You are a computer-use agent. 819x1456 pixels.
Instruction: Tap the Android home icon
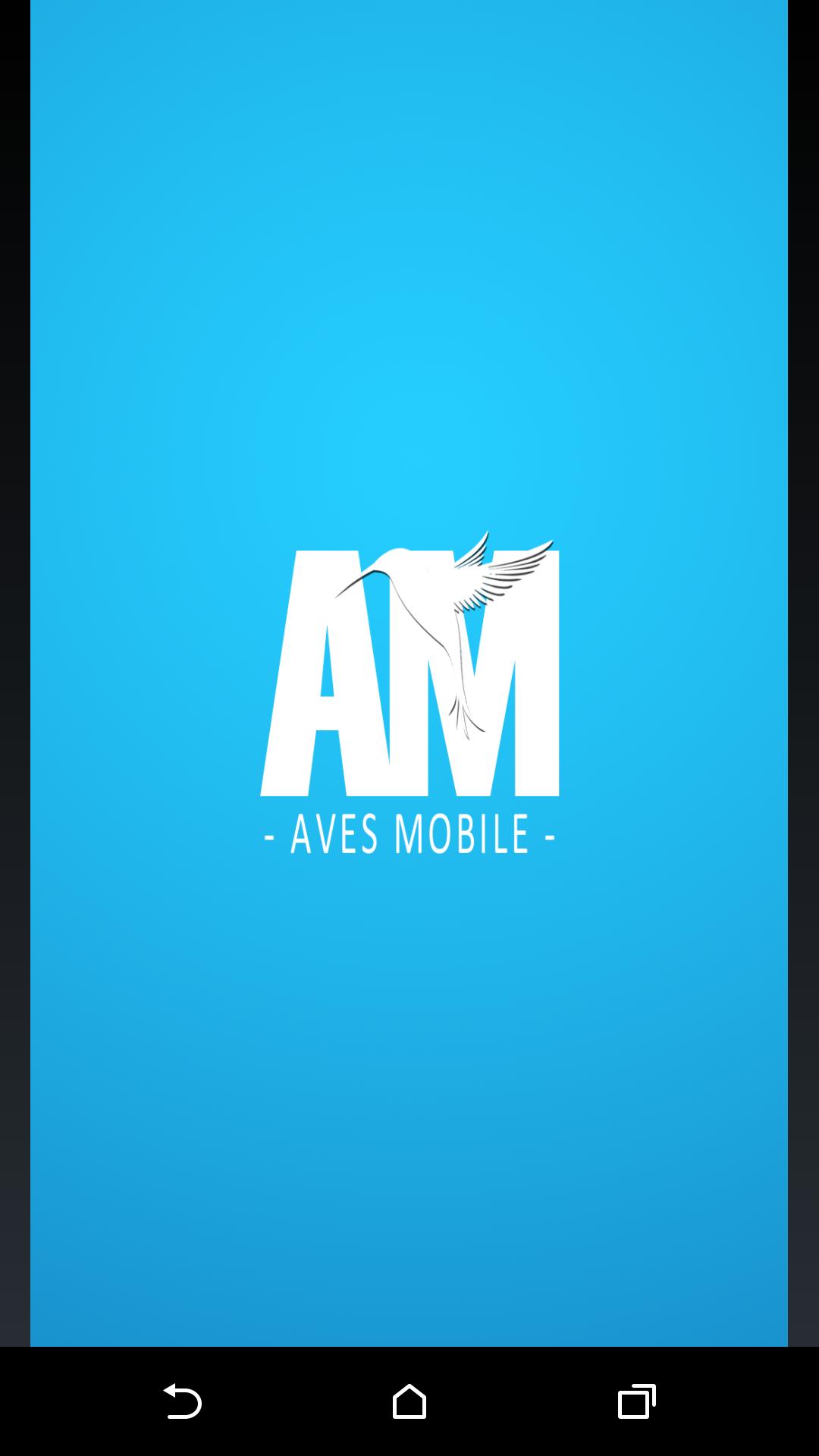(x=409, y=1401)
